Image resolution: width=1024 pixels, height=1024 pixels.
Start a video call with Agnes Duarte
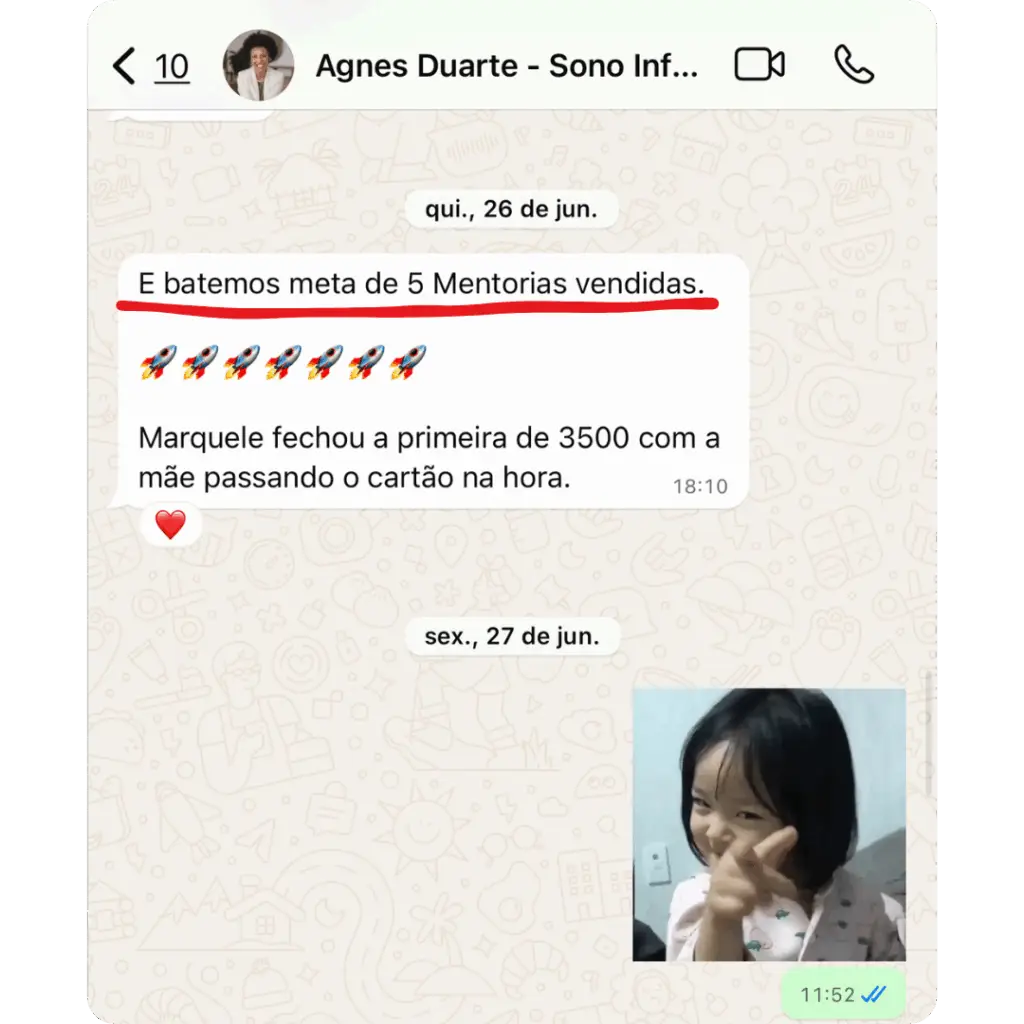(x=759, y=65)
